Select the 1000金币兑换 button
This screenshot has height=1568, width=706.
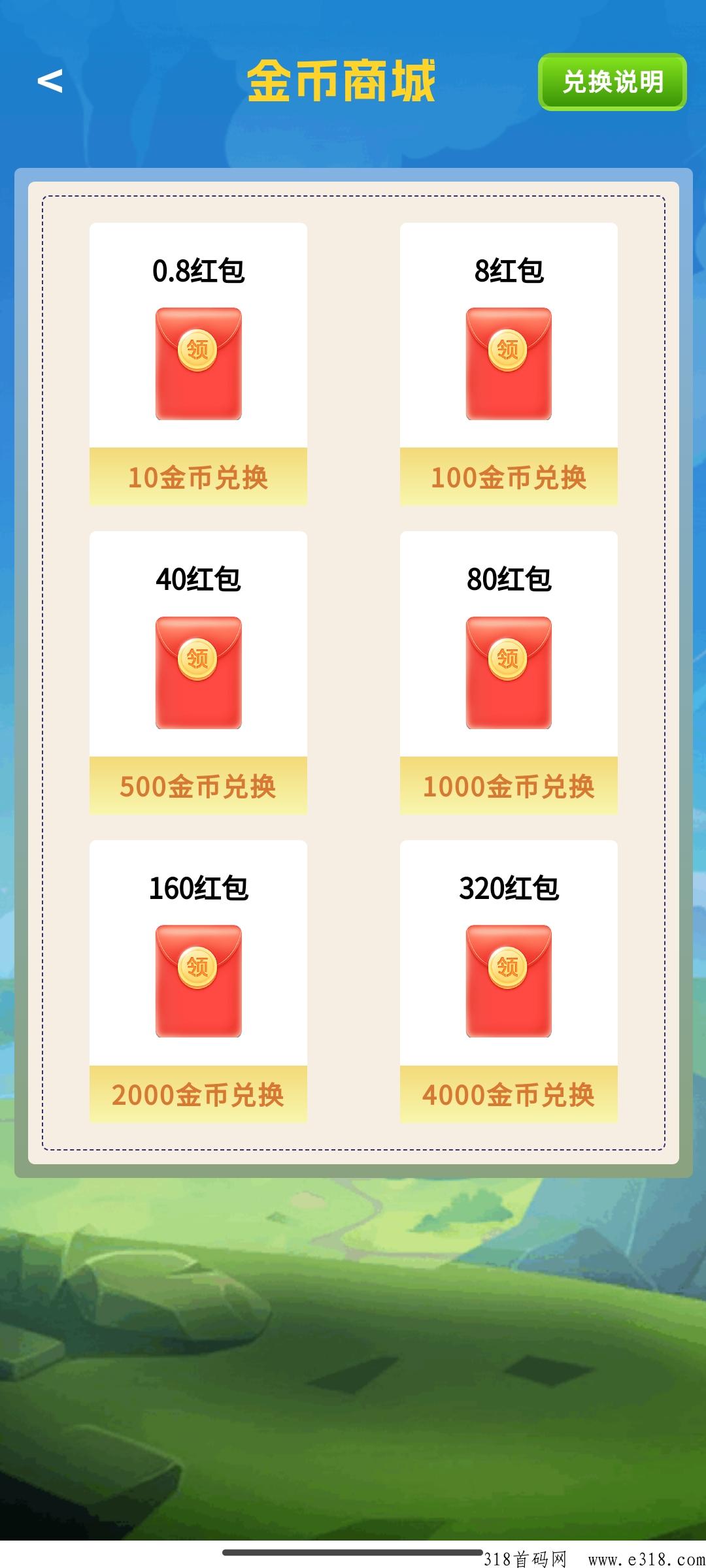click(509, 786)
